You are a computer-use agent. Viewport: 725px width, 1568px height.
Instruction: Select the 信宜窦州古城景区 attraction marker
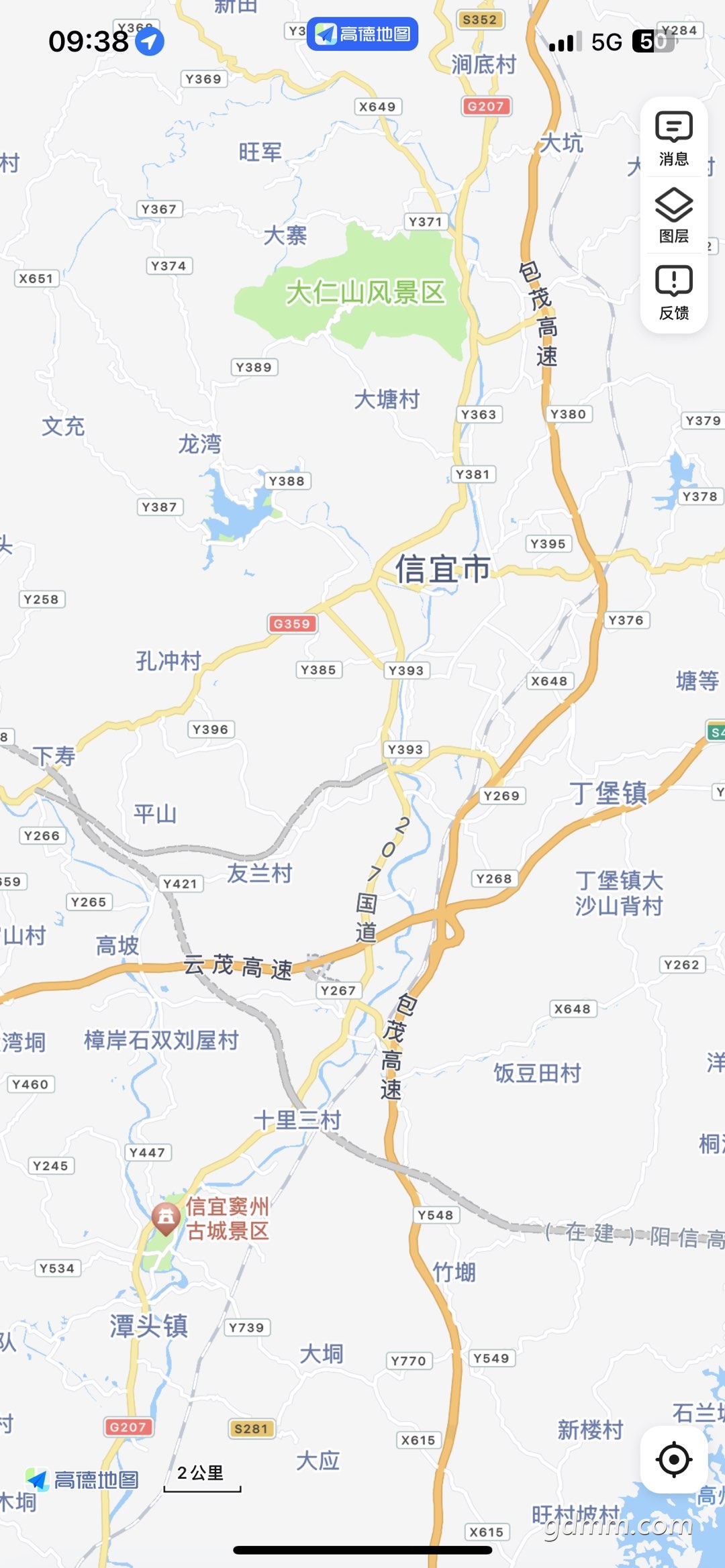point(165,1218)
